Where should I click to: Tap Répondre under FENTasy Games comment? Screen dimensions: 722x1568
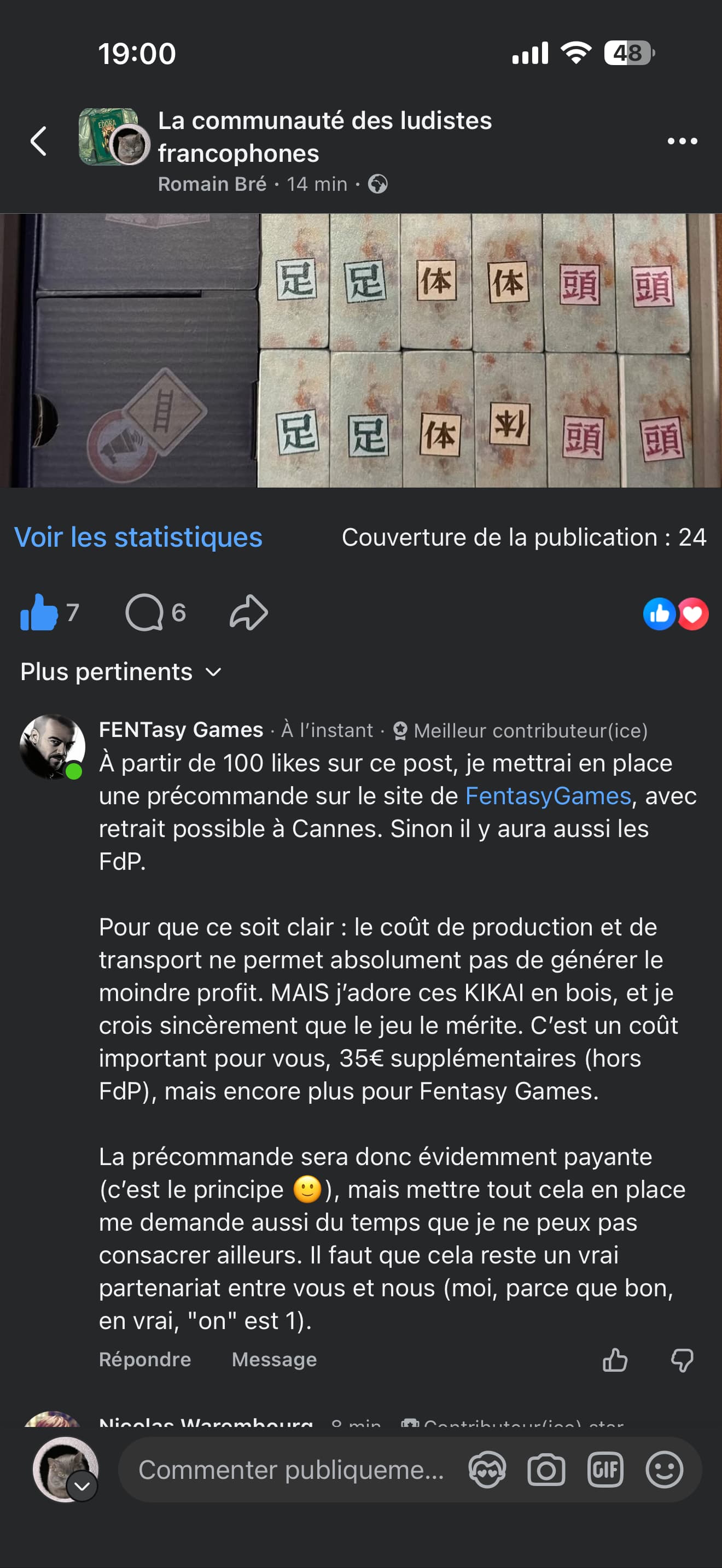[x=145, y=1359]
